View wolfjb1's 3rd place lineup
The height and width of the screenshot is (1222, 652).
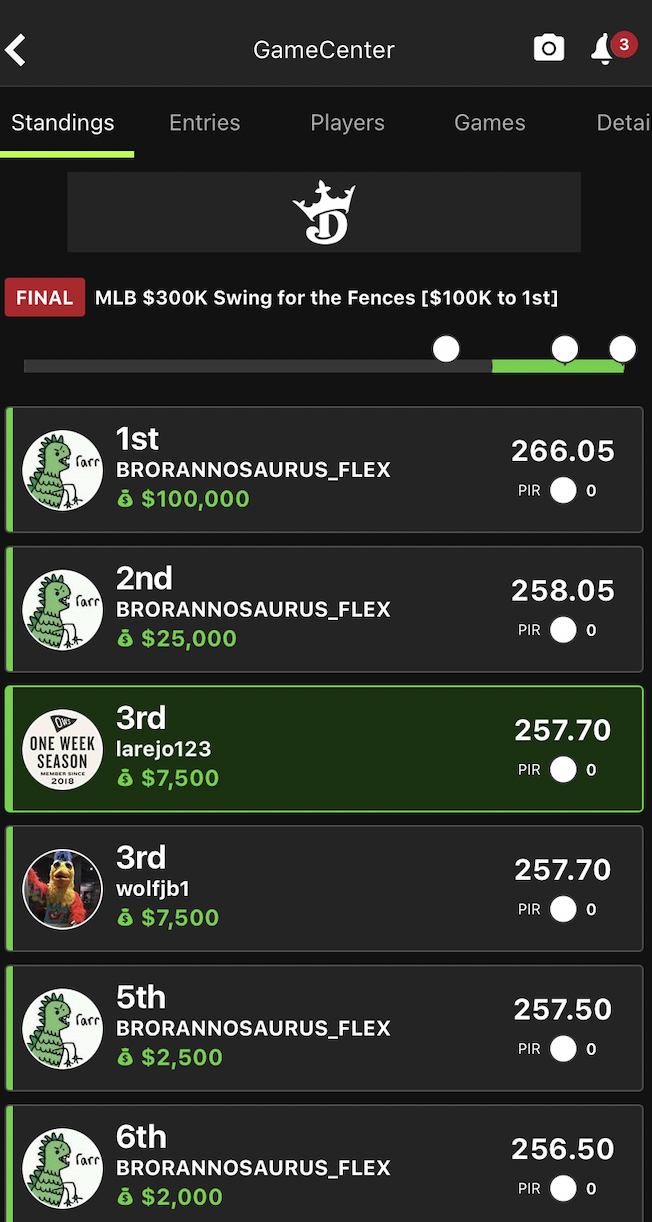tap(325, 888)
